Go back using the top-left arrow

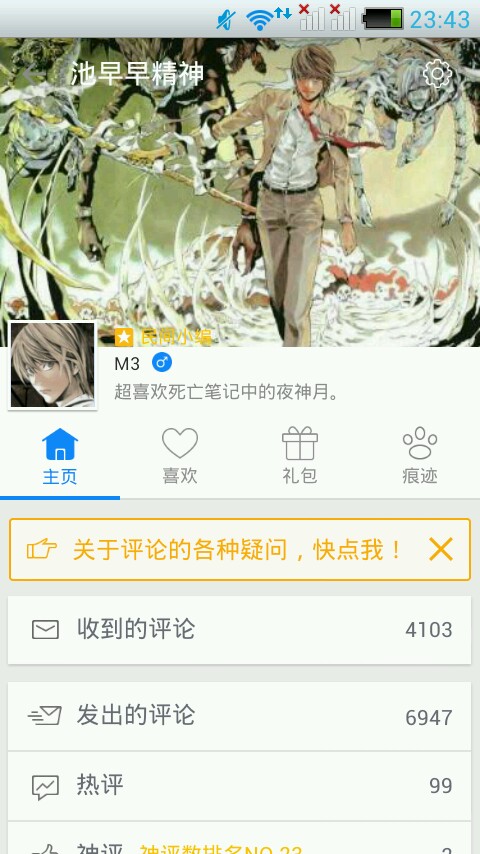point(30,74)
